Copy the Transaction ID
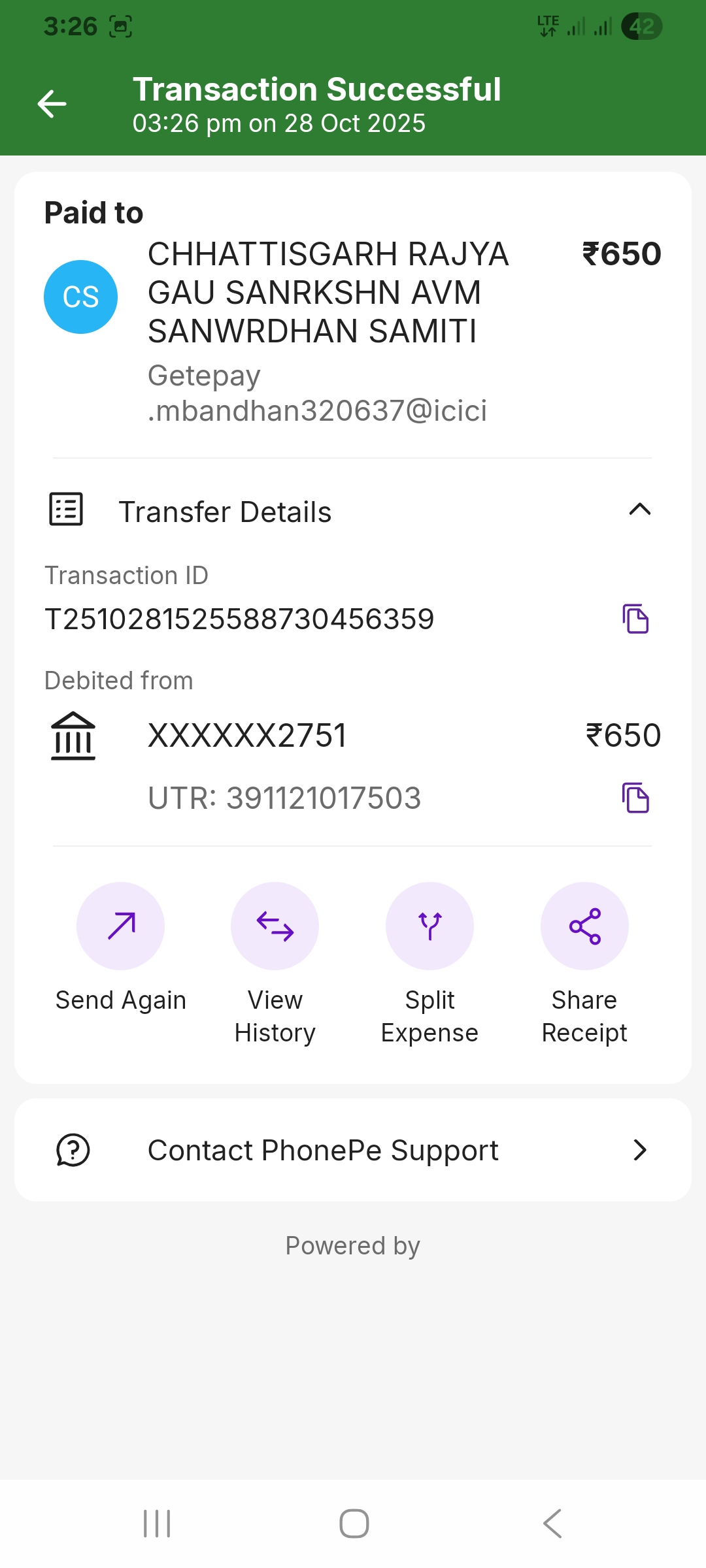The image size is (706, 1568). coord(635,619)
